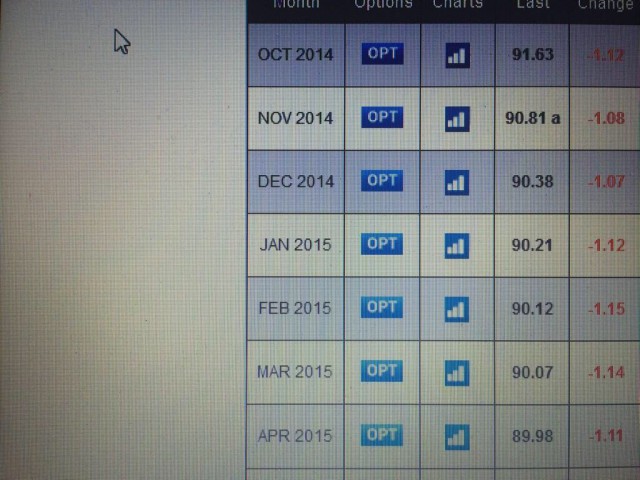Open options for NOV 2014
Viewport: 640px width, 480px height.
(x=382, y=118)
